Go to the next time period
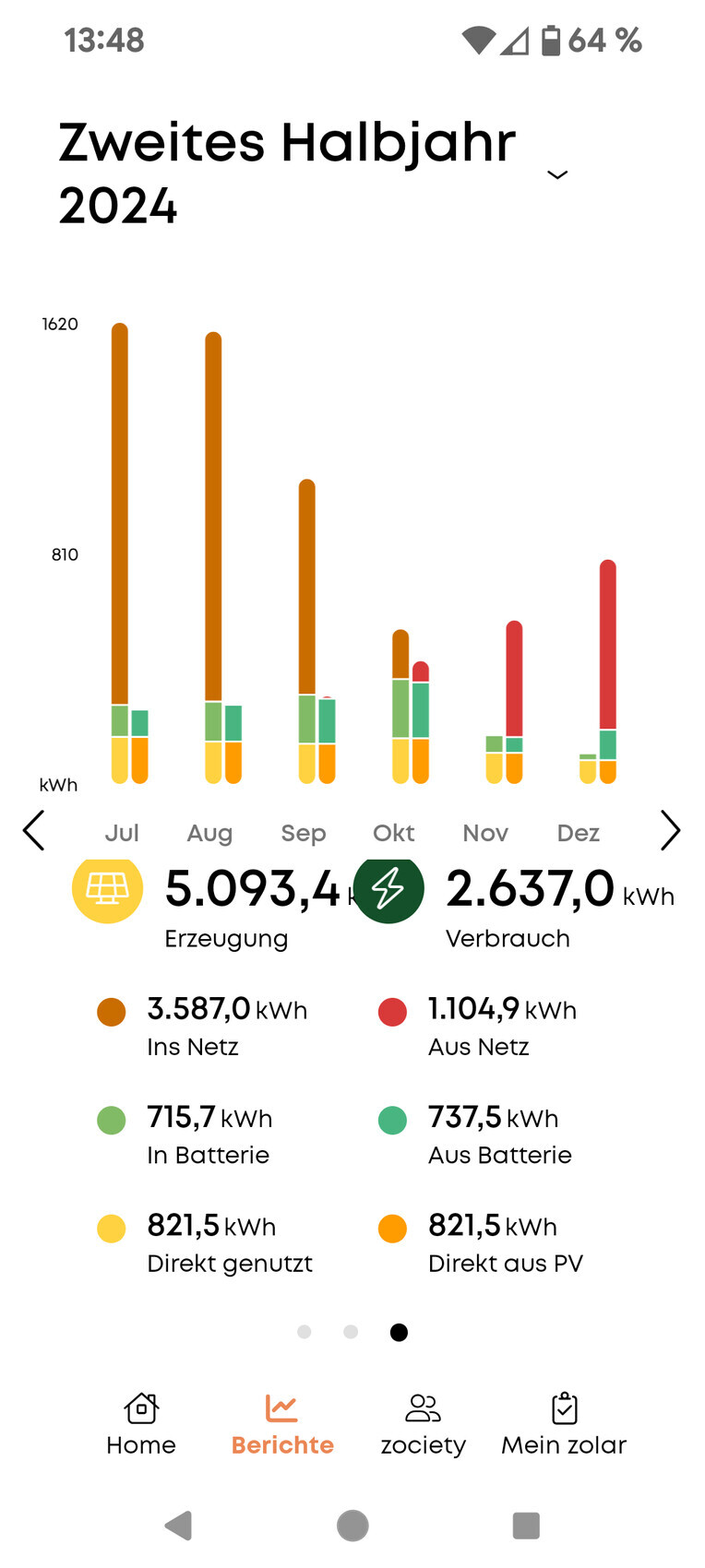 [670, 830]
